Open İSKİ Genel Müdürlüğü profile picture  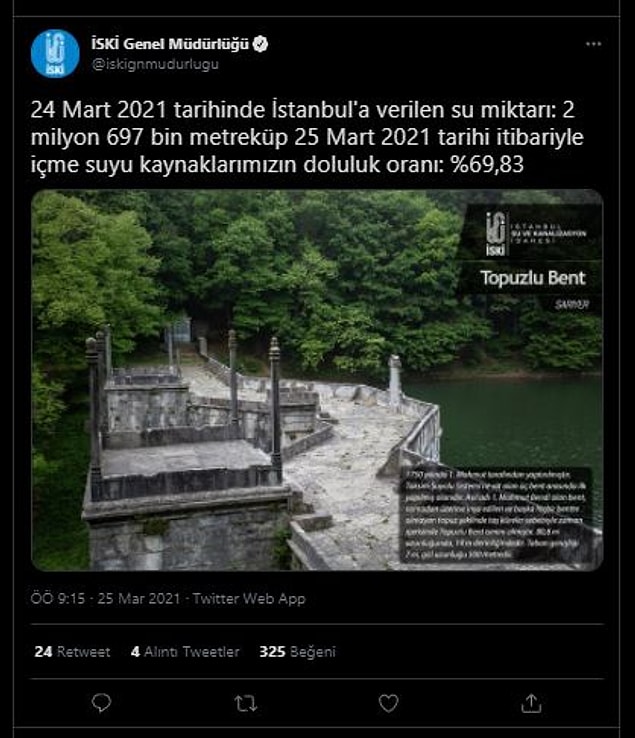tap(55, 54)
